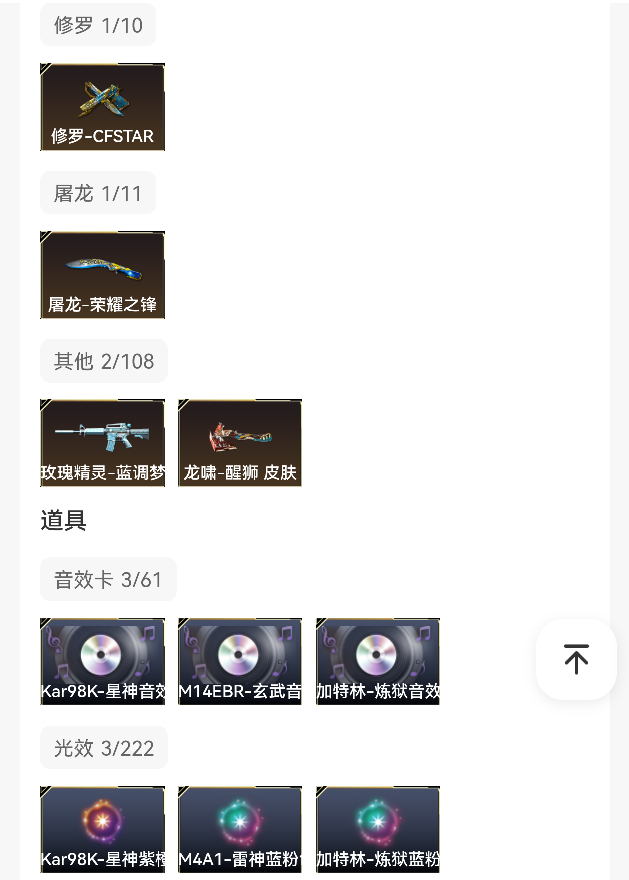View the 屠龙-荣耀之锋 knife item

[102, 275]
